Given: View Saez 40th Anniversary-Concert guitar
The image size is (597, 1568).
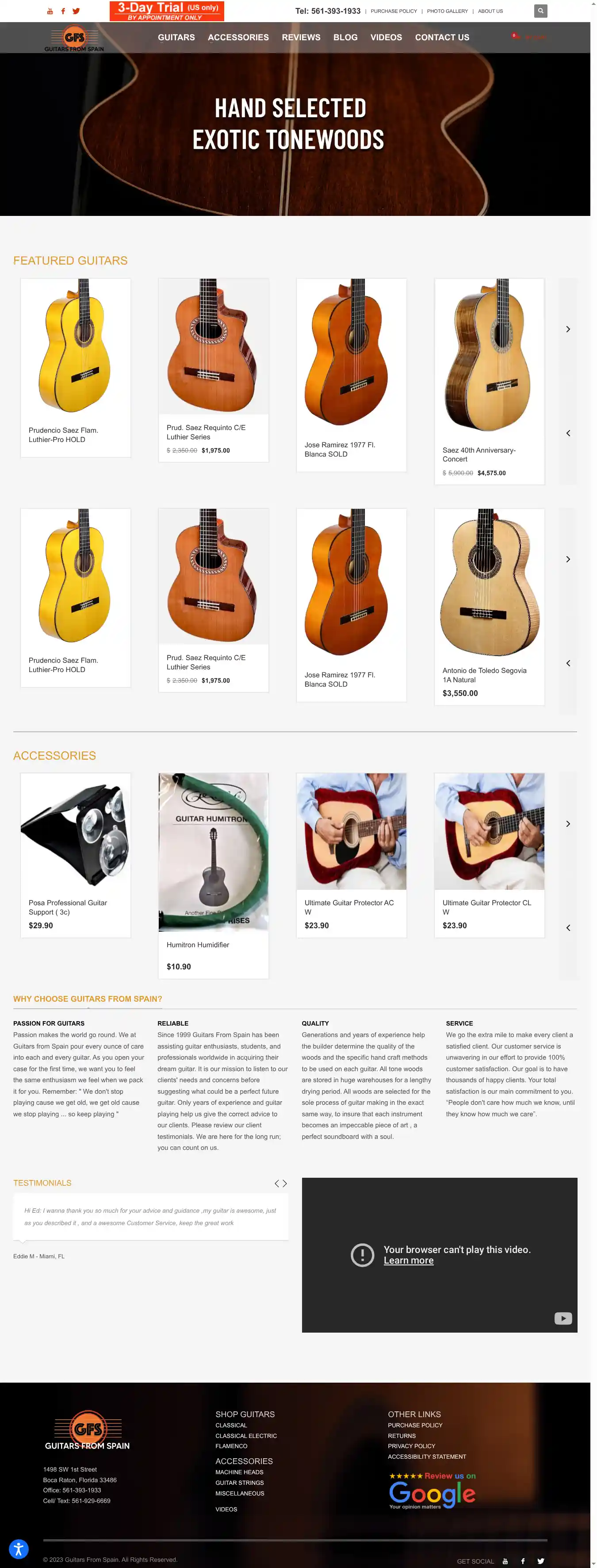Looking at the screenshot, I should tap(479, 454).
